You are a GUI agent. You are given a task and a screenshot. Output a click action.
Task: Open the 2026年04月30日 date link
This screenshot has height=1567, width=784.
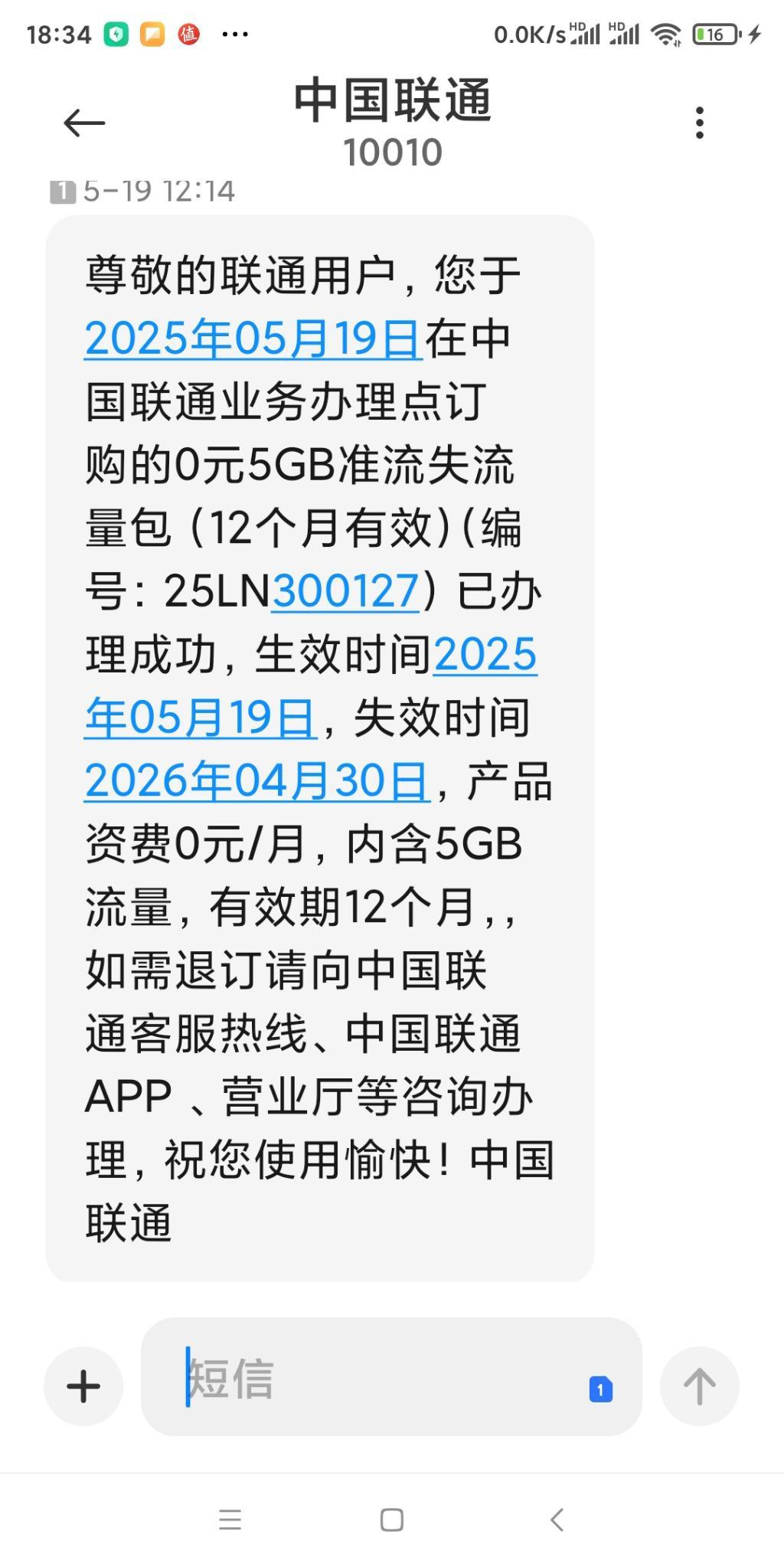pyautogui.click(x=256, y=780)
